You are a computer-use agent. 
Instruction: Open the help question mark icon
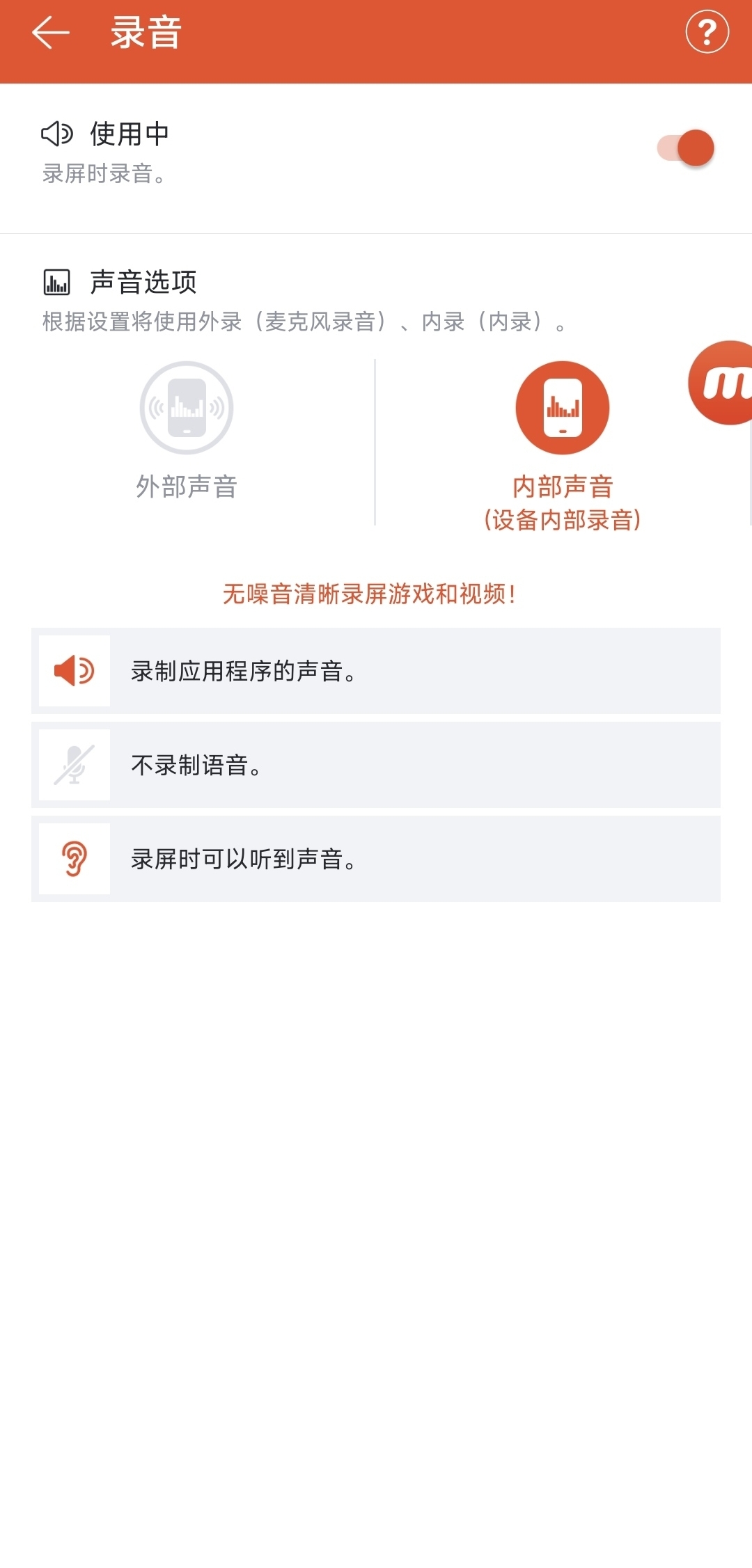[x=707, y=32]
